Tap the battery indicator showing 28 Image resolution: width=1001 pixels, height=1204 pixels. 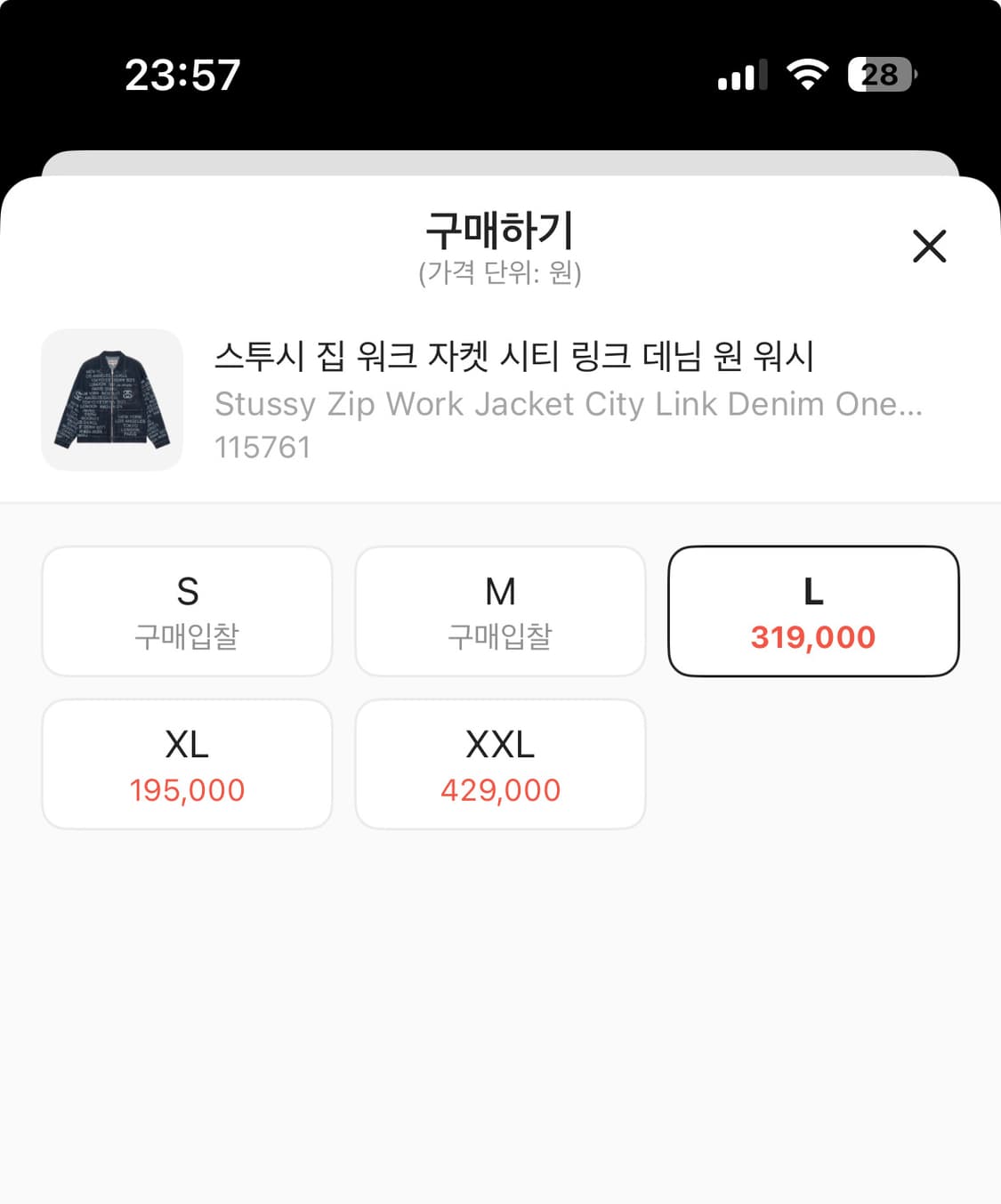point(879,77)
